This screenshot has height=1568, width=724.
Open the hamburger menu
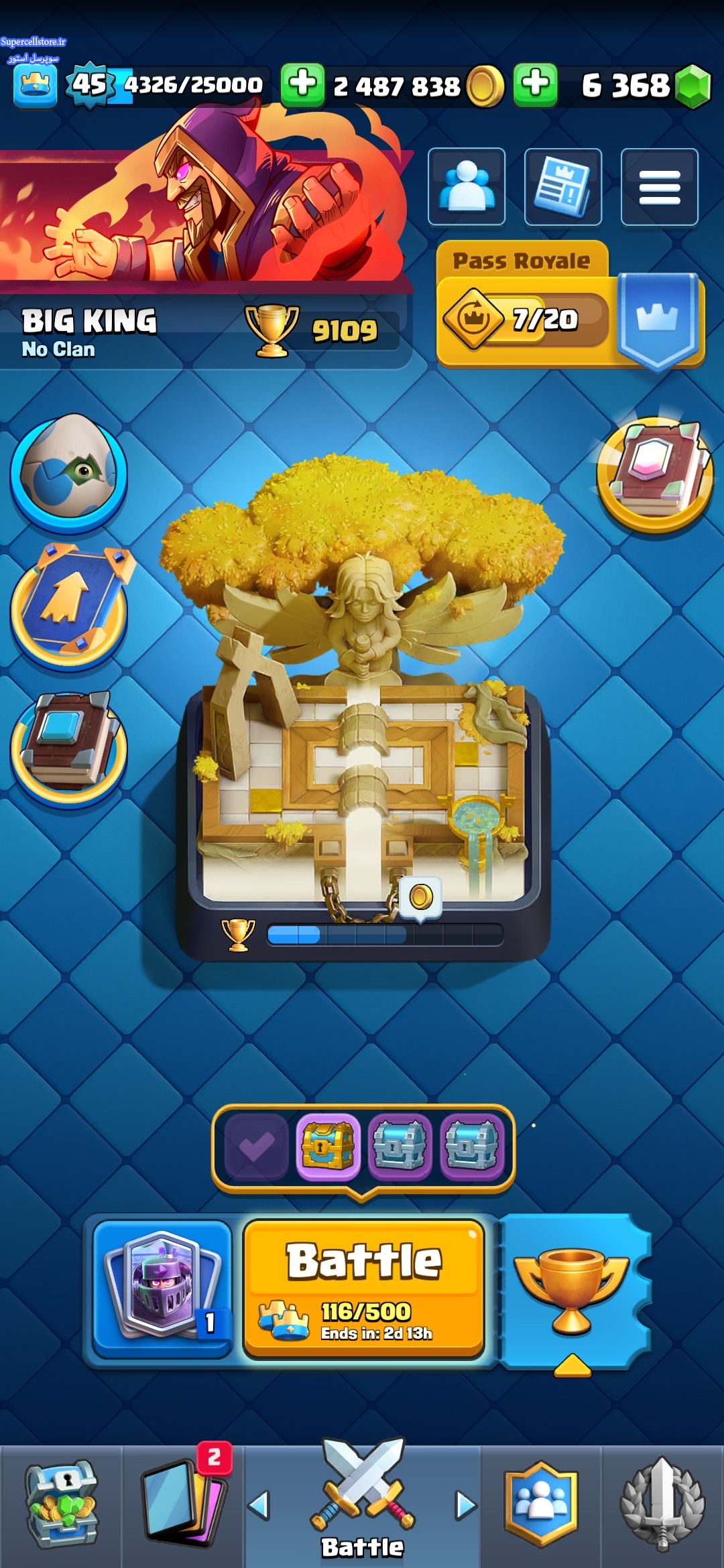click(660, 186)
